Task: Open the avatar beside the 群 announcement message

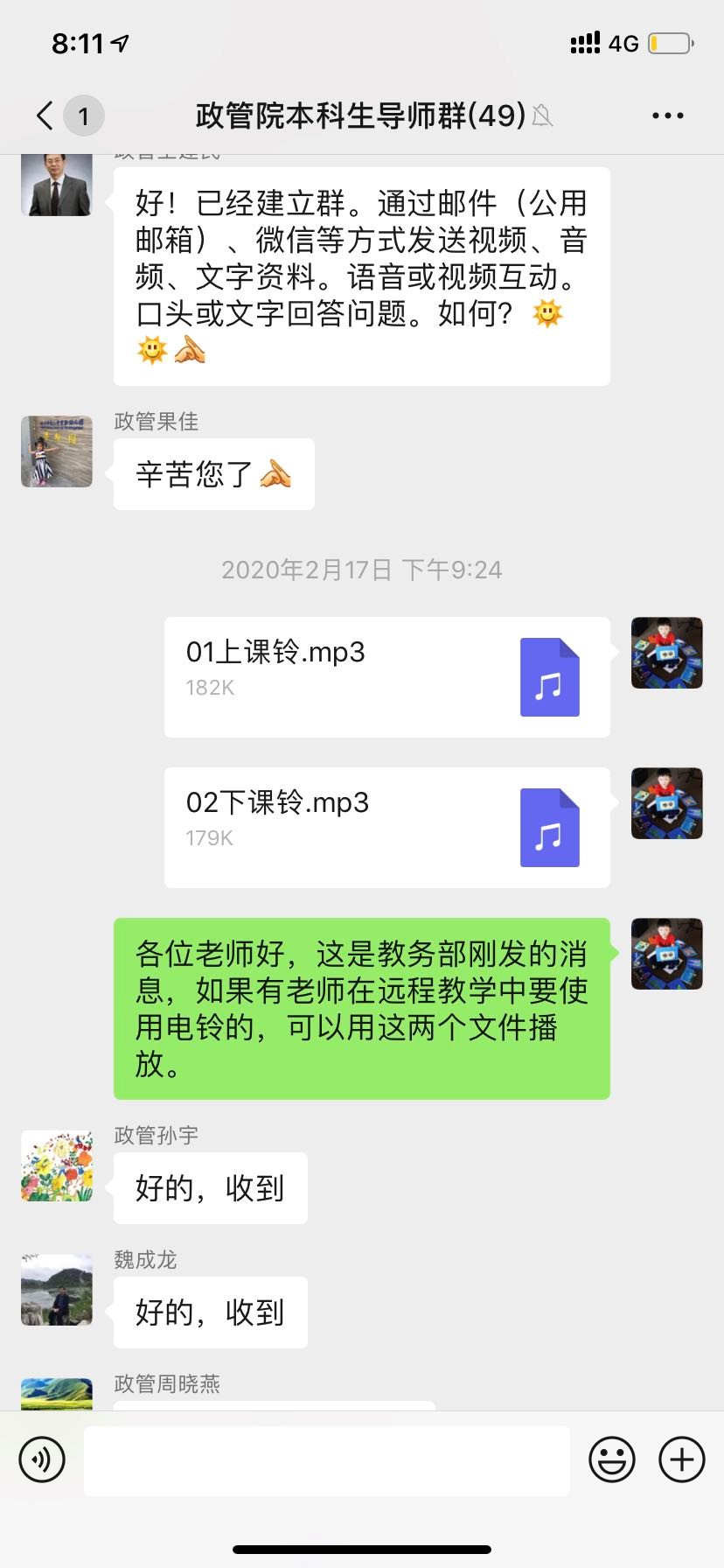Action: click(x=57, y=184)
